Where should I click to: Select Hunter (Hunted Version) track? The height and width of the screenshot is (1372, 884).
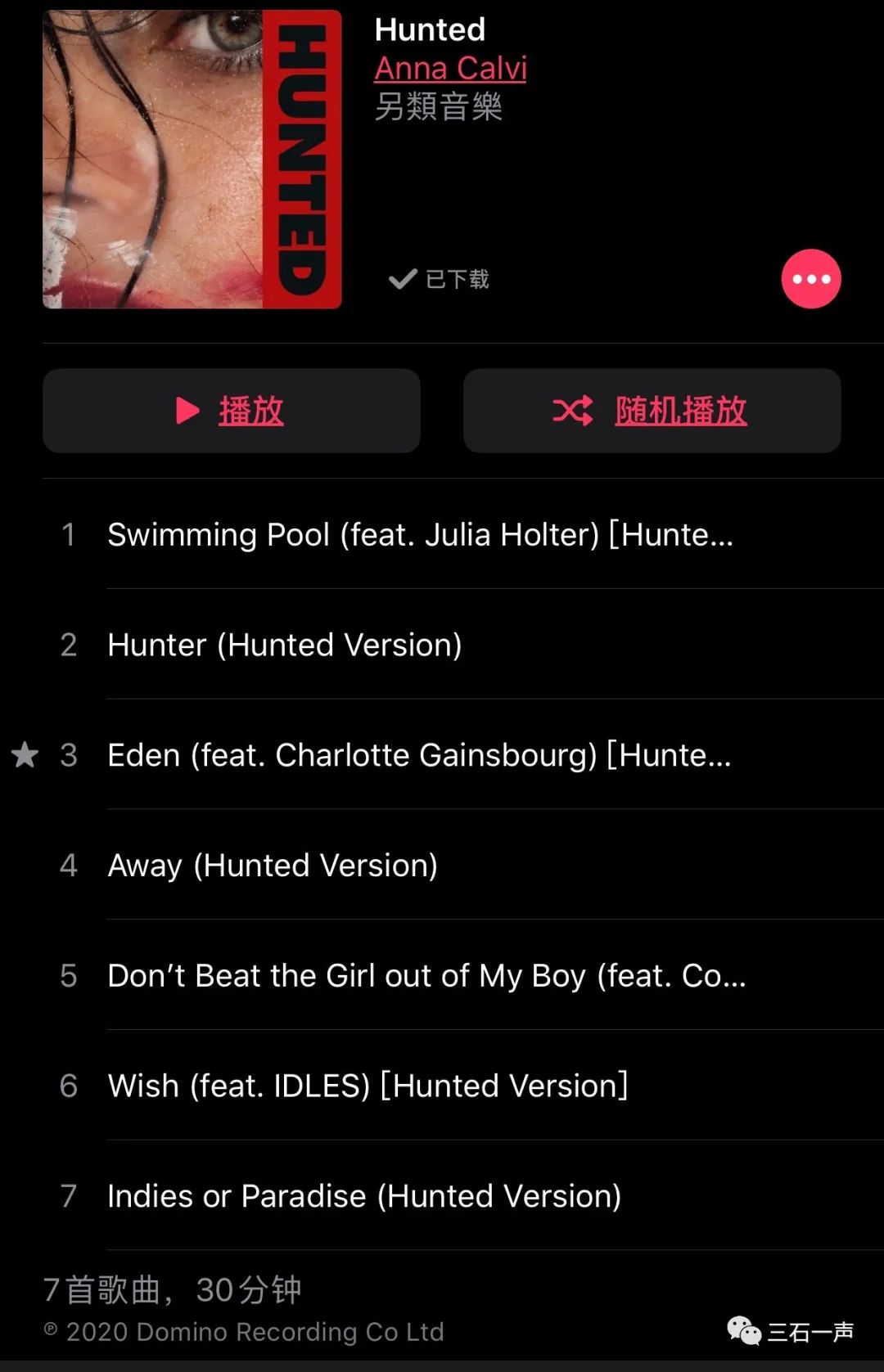click(284, 645)
